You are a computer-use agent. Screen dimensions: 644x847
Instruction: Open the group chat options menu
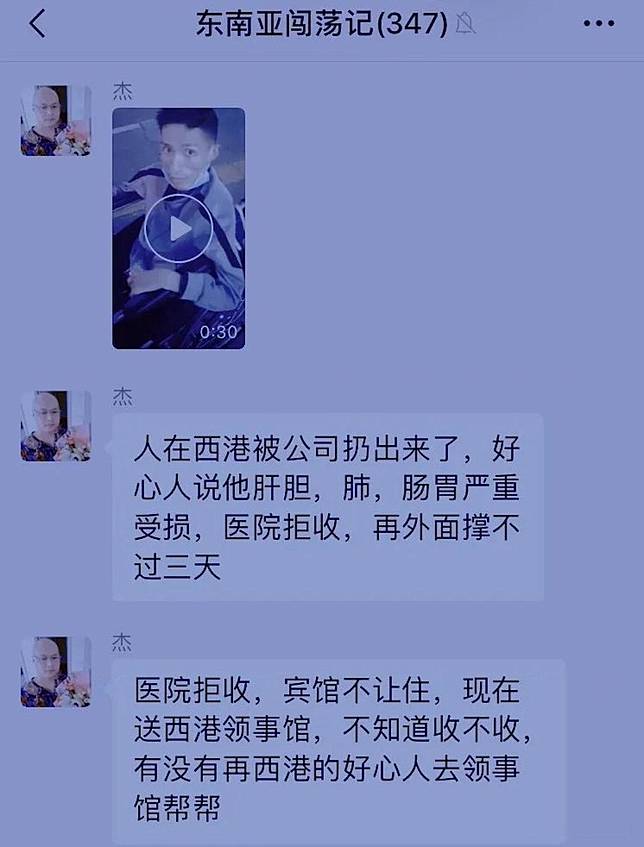(x=598, y=24)
